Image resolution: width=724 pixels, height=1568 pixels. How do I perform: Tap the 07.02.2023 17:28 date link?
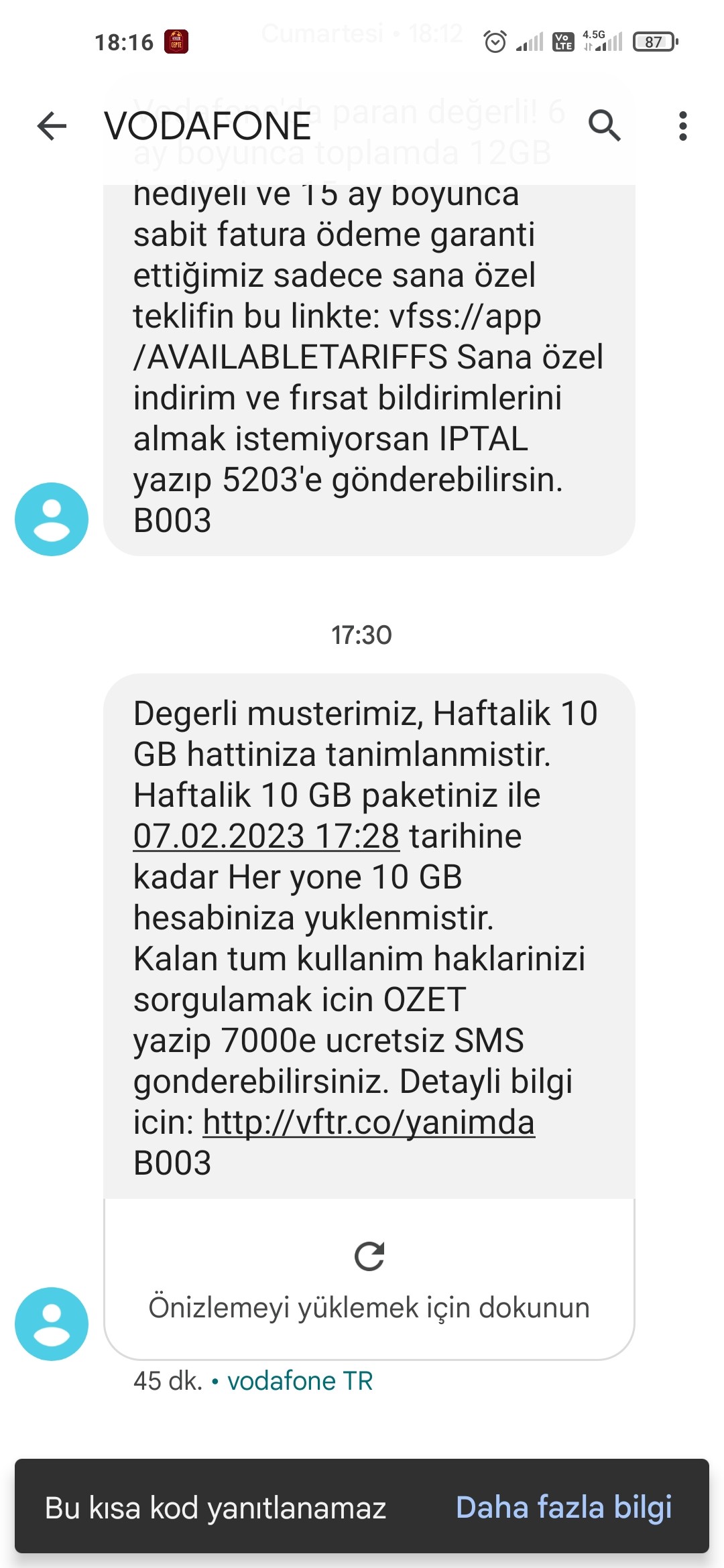266,836
